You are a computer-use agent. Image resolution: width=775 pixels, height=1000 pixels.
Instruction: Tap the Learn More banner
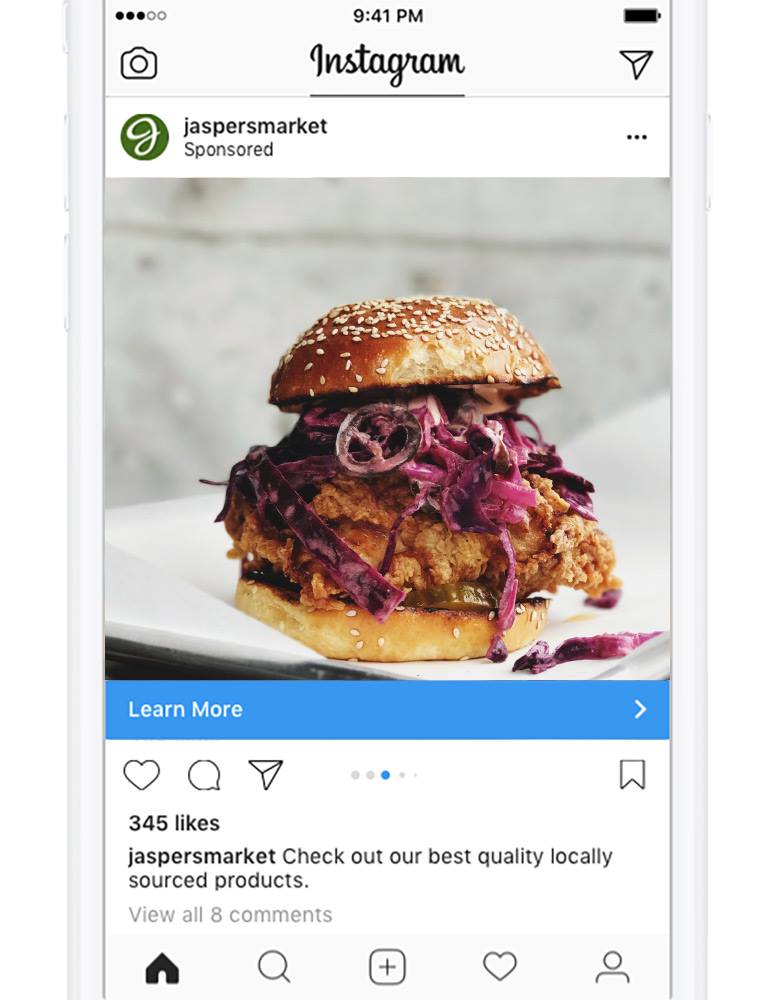pos(387,710)
